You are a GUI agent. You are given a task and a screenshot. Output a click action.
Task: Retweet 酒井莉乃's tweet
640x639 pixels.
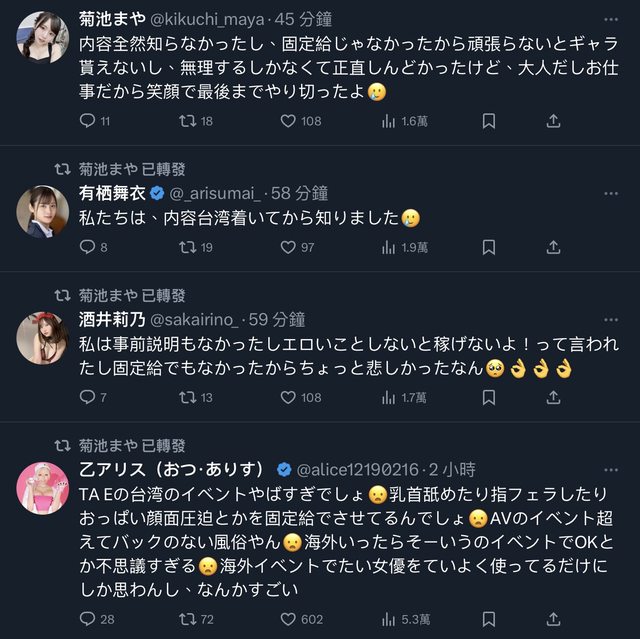pyautogui.click(x=187, y=397)
